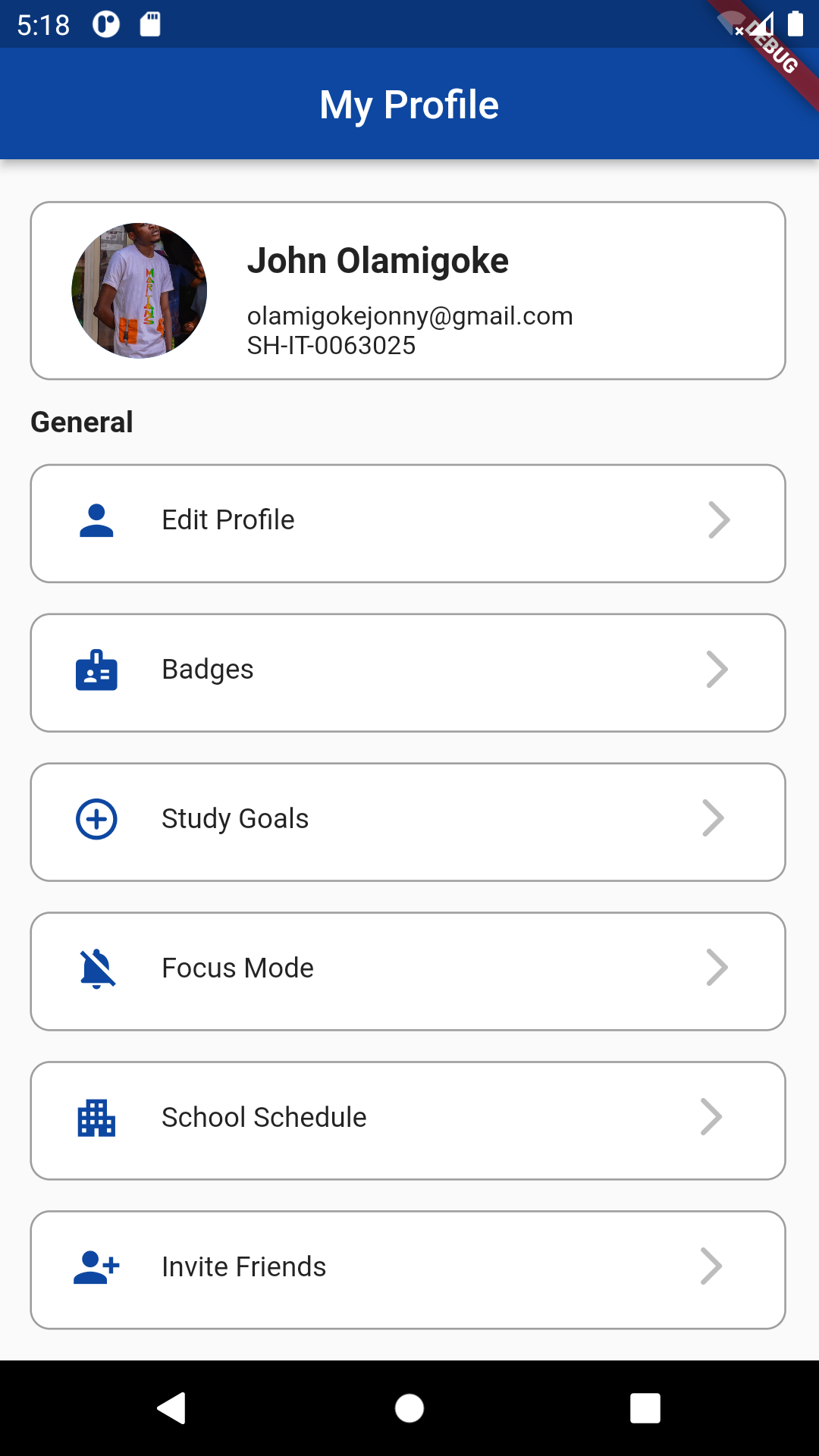Go to the home screen
Image resolution: width=819 pixels, height=1456 pixels.
click(409, 1408)
